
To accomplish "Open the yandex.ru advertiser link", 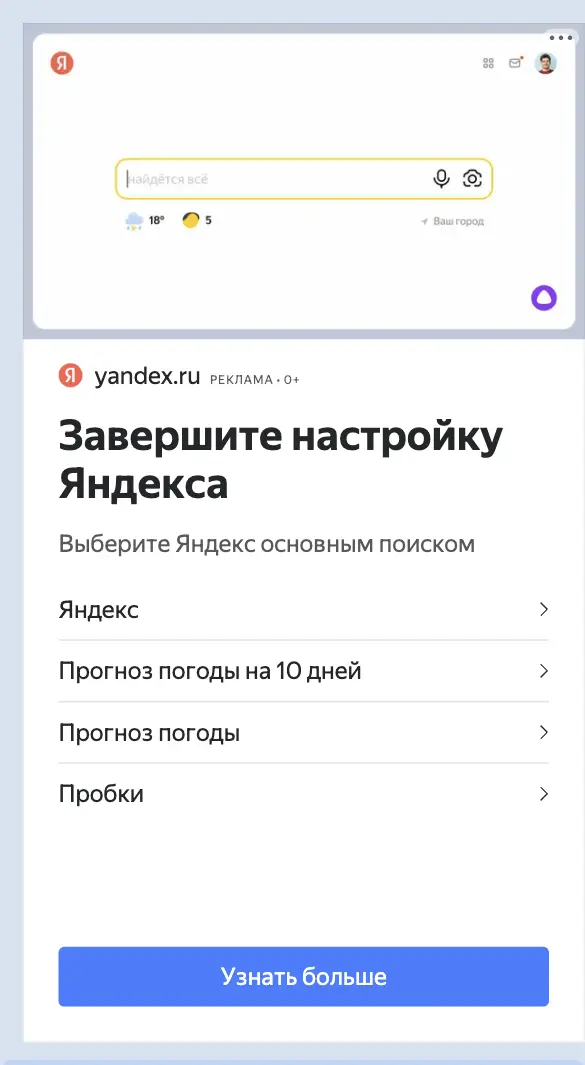I will tap(147, 377).
